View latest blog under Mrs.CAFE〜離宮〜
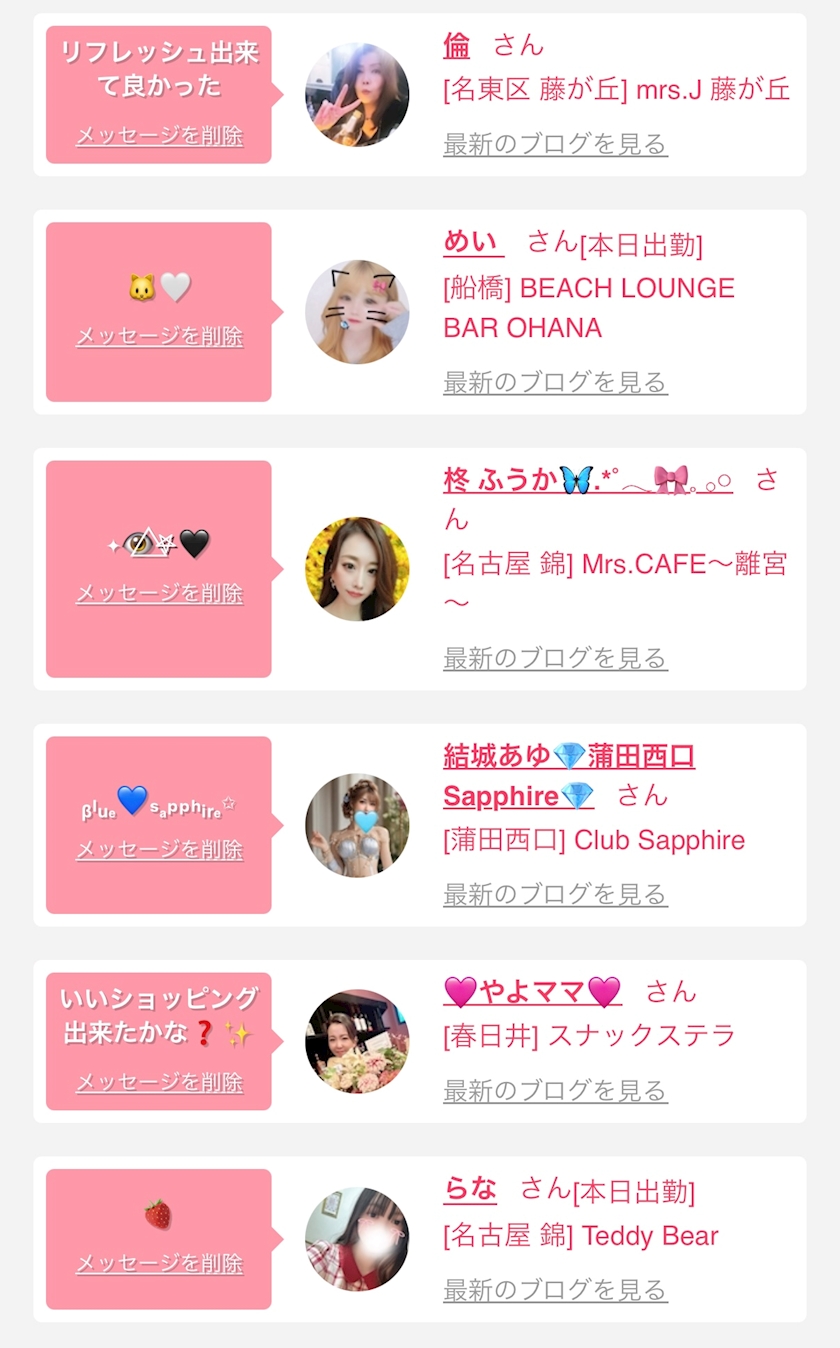The height and width of the screenshot is (1348, 840). coord(555,658)
